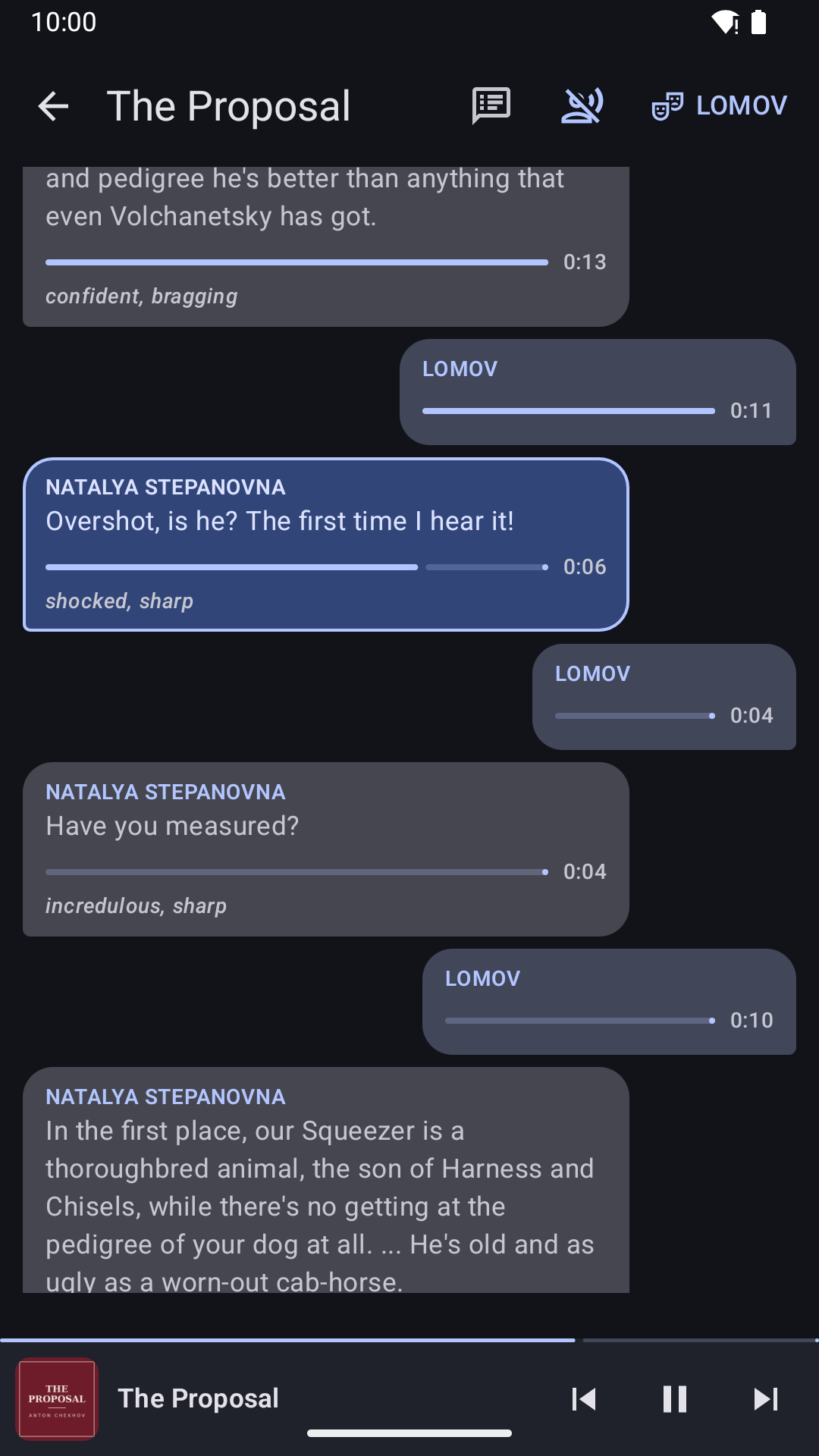Open The Proposal cover in the player bar

click(x=58, y=1399)
